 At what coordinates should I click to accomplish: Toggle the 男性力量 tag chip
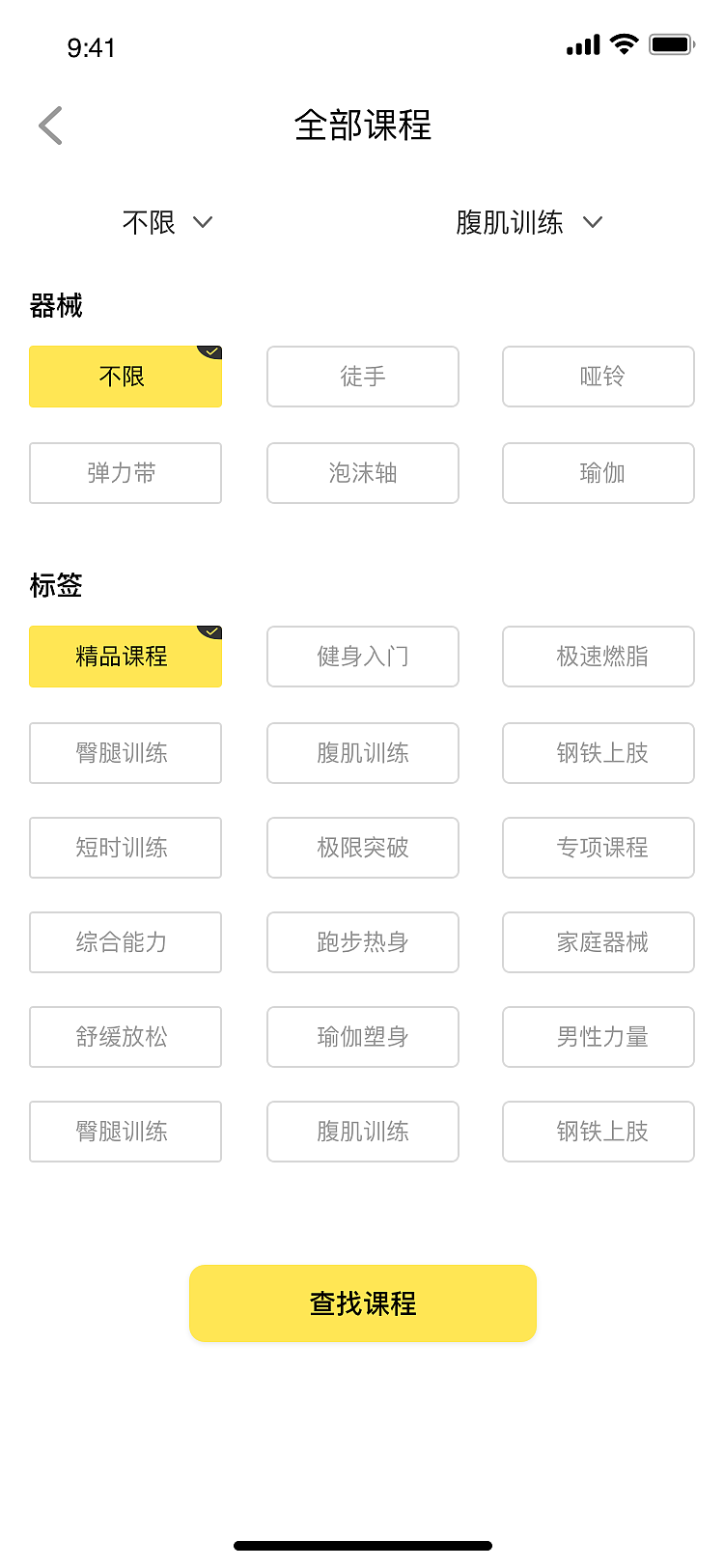(598, 1037)
